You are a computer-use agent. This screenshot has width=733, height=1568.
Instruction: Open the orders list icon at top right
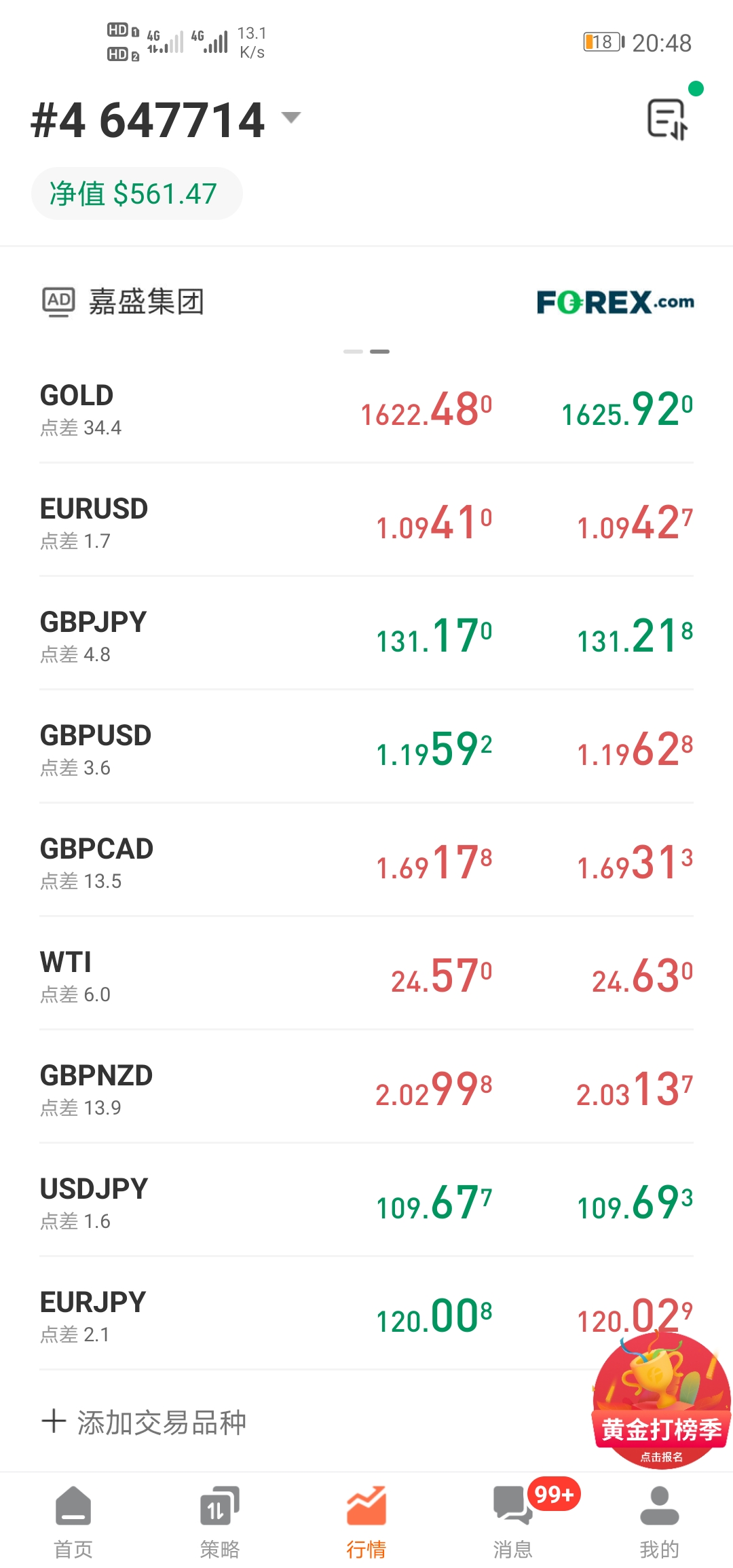pos(668,119)
